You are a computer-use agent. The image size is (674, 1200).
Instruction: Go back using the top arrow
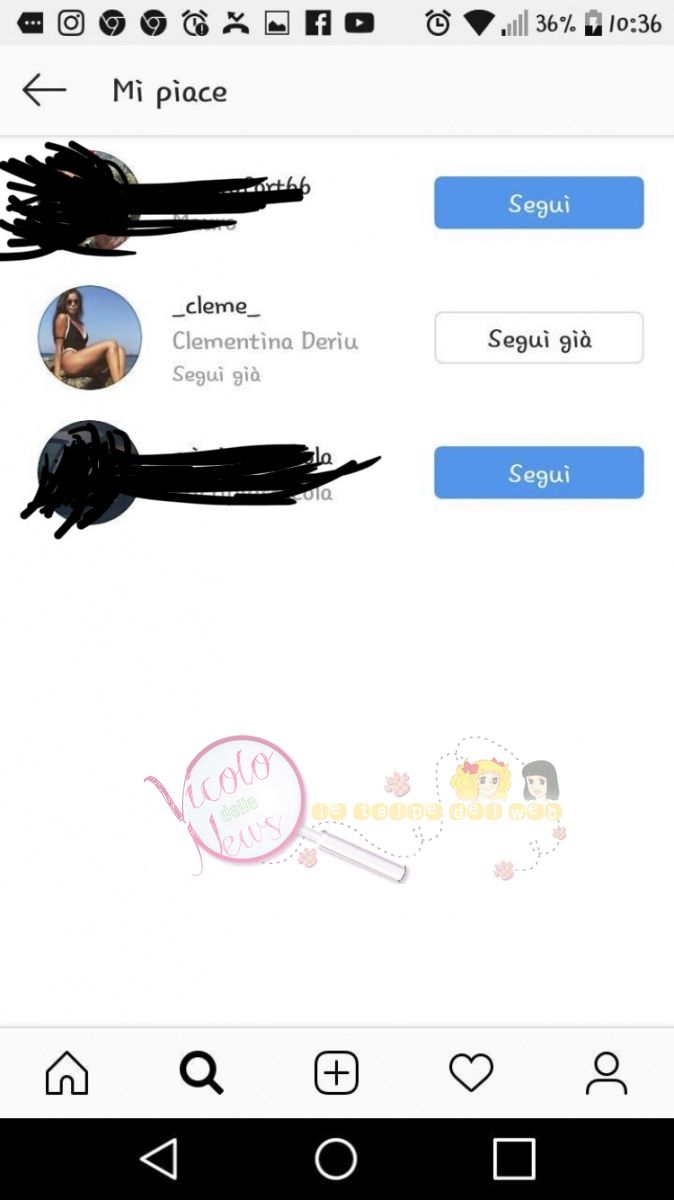44,90
